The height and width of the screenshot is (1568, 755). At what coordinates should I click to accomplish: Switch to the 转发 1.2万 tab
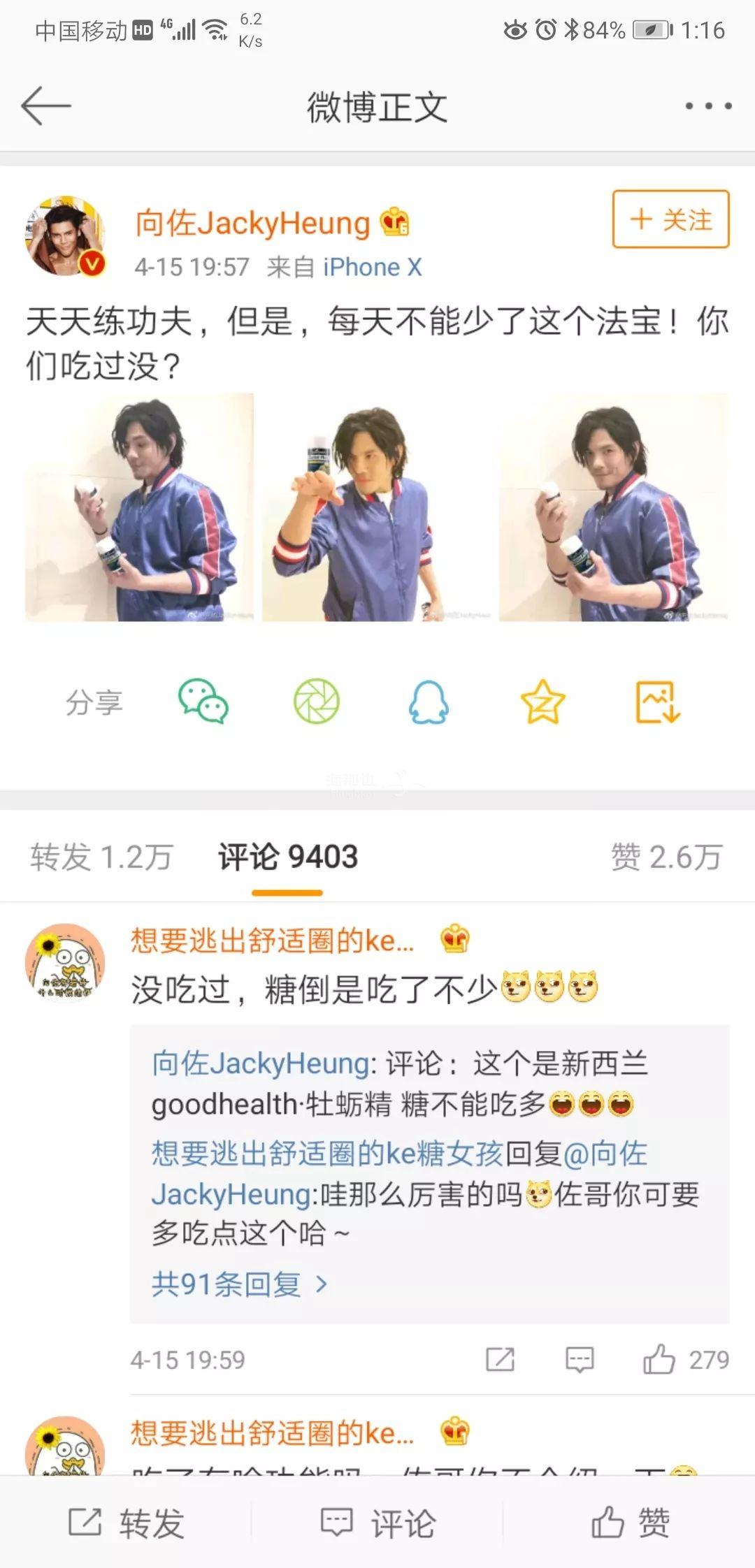click(x=101, y=857)
